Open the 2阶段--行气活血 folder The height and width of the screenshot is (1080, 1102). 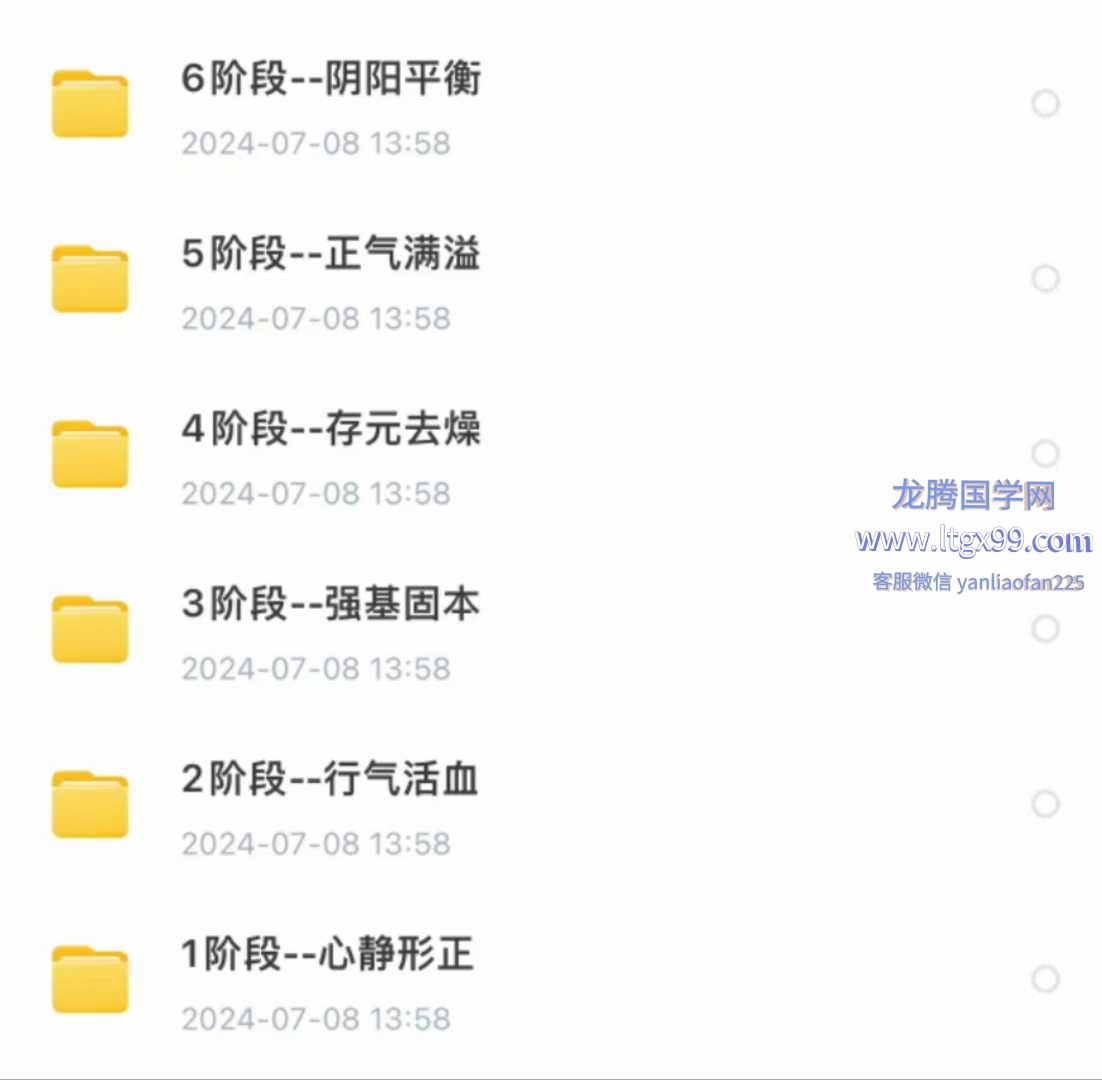click(x=331, y=780)
